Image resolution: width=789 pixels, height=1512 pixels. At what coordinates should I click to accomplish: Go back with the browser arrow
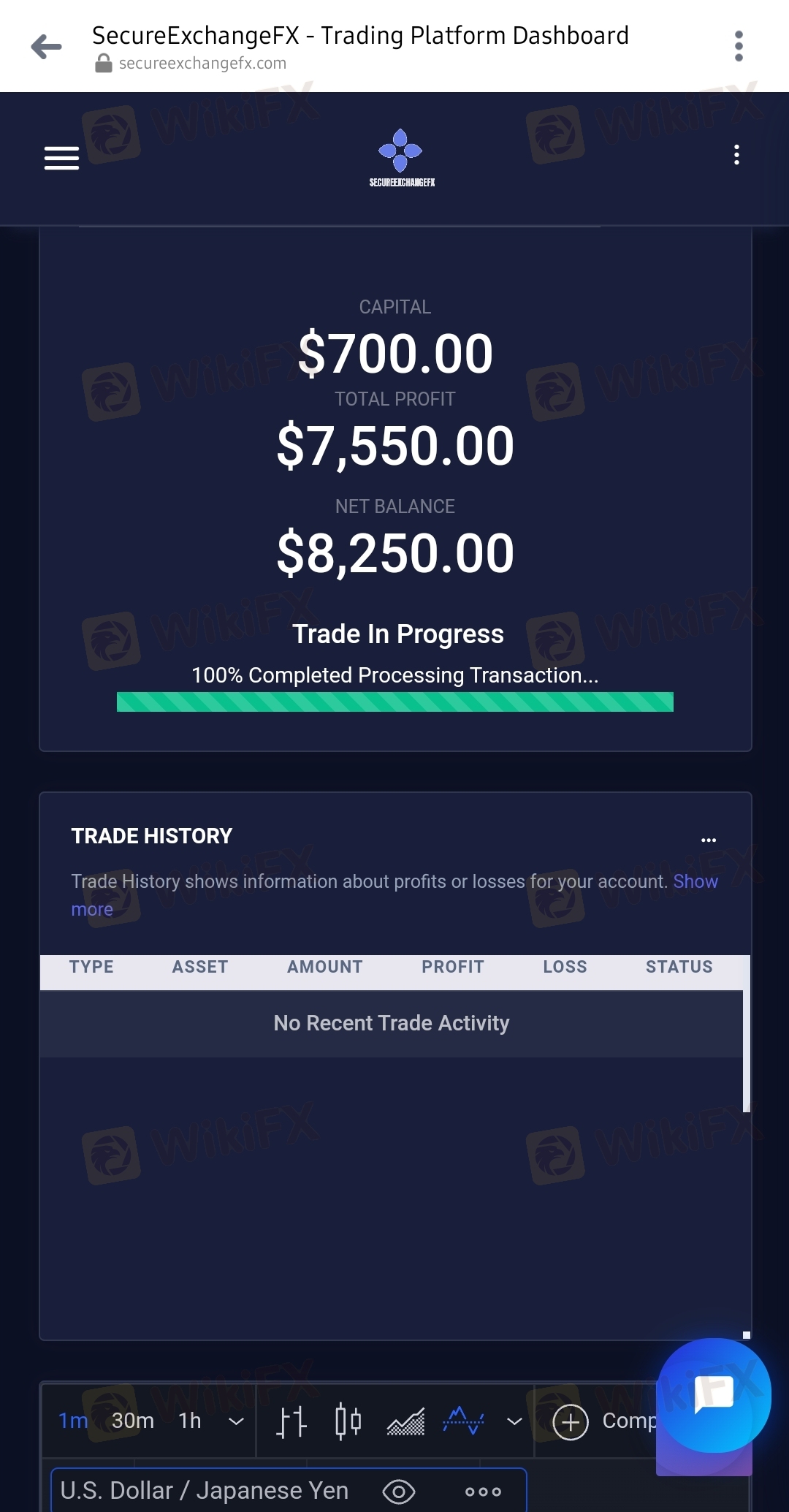tap(47, 48)
